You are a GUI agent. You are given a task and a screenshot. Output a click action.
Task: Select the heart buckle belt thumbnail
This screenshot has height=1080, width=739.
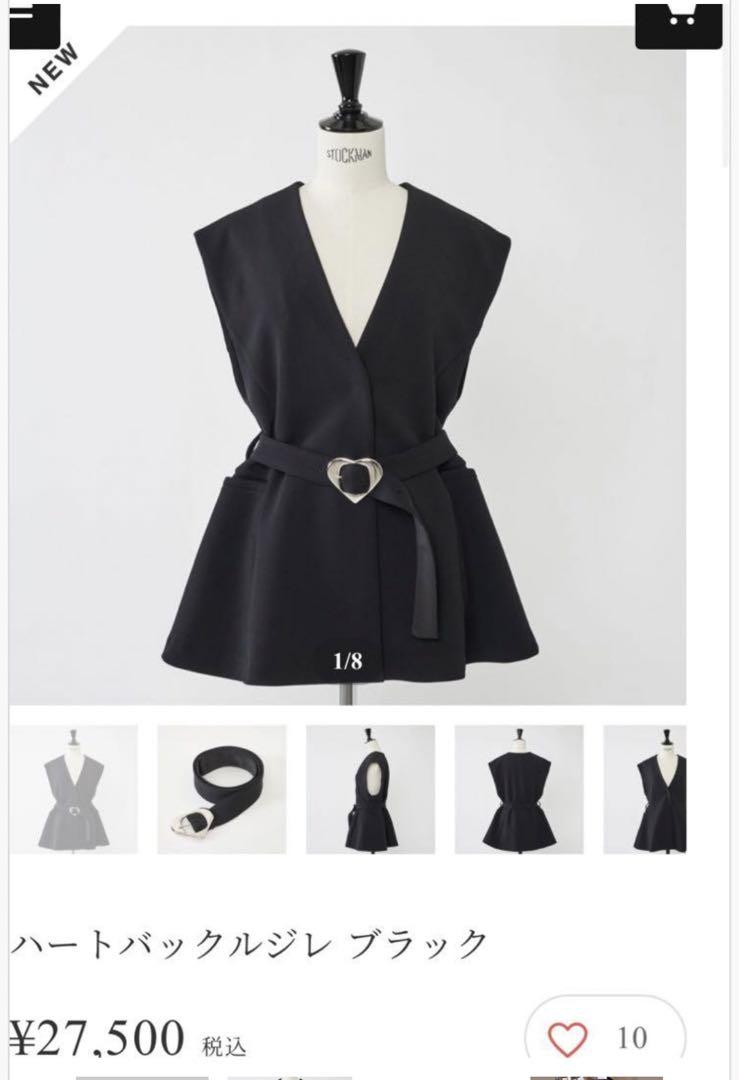click(x=221, y=789)
